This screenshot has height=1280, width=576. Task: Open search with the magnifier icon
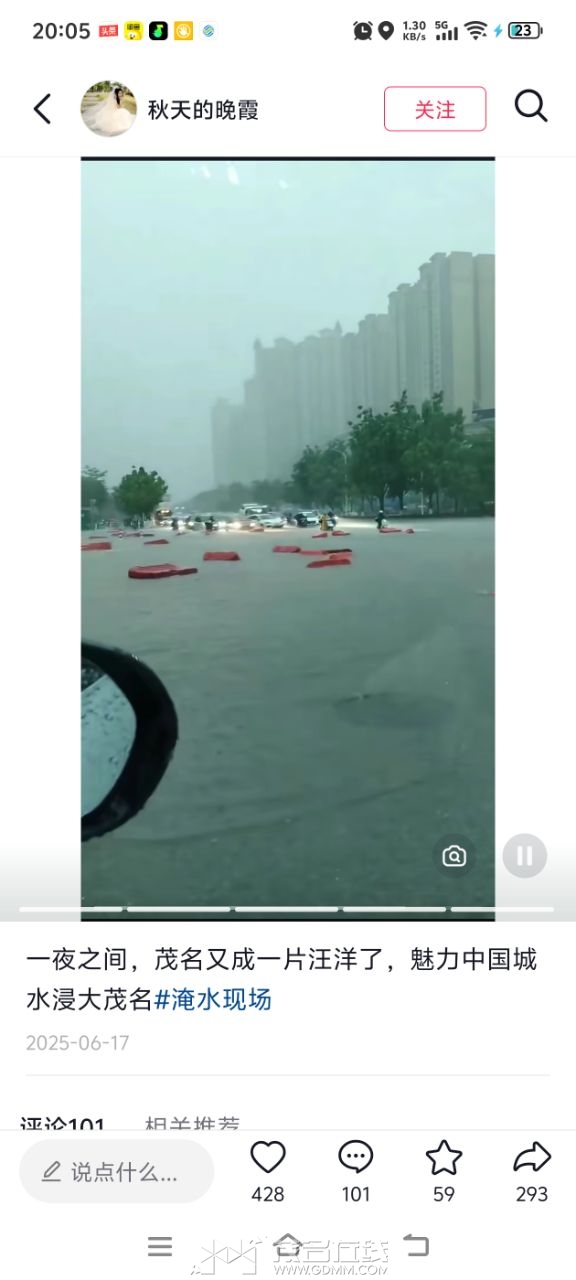531,106
